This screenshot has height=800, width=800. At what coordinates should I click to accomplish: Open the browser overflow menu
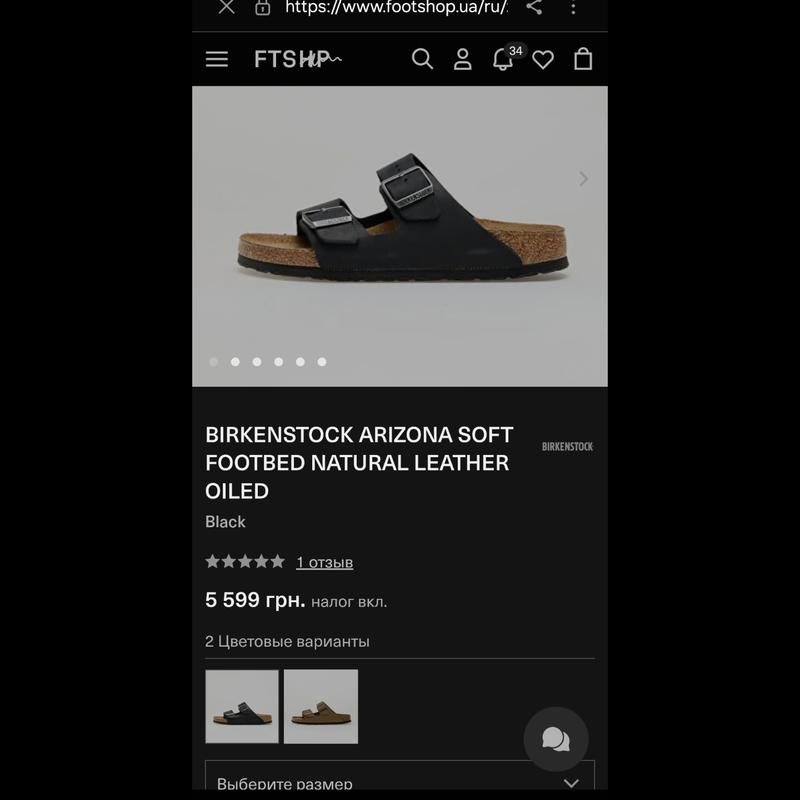pyautogui.click(x=573, y=7)
